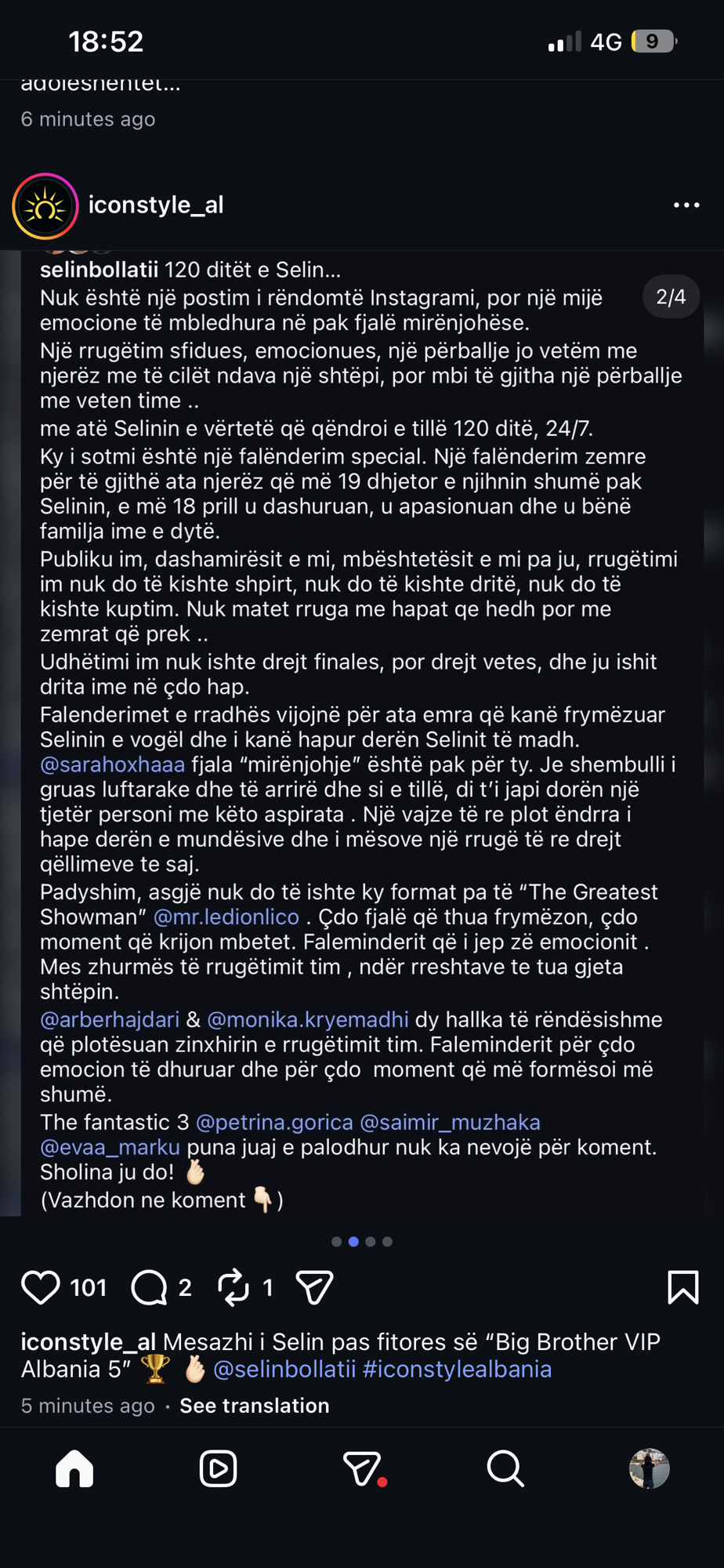This screenshot has width=724, height=1568.
Task: Open my profile tab
Action: click(649, 1468)
